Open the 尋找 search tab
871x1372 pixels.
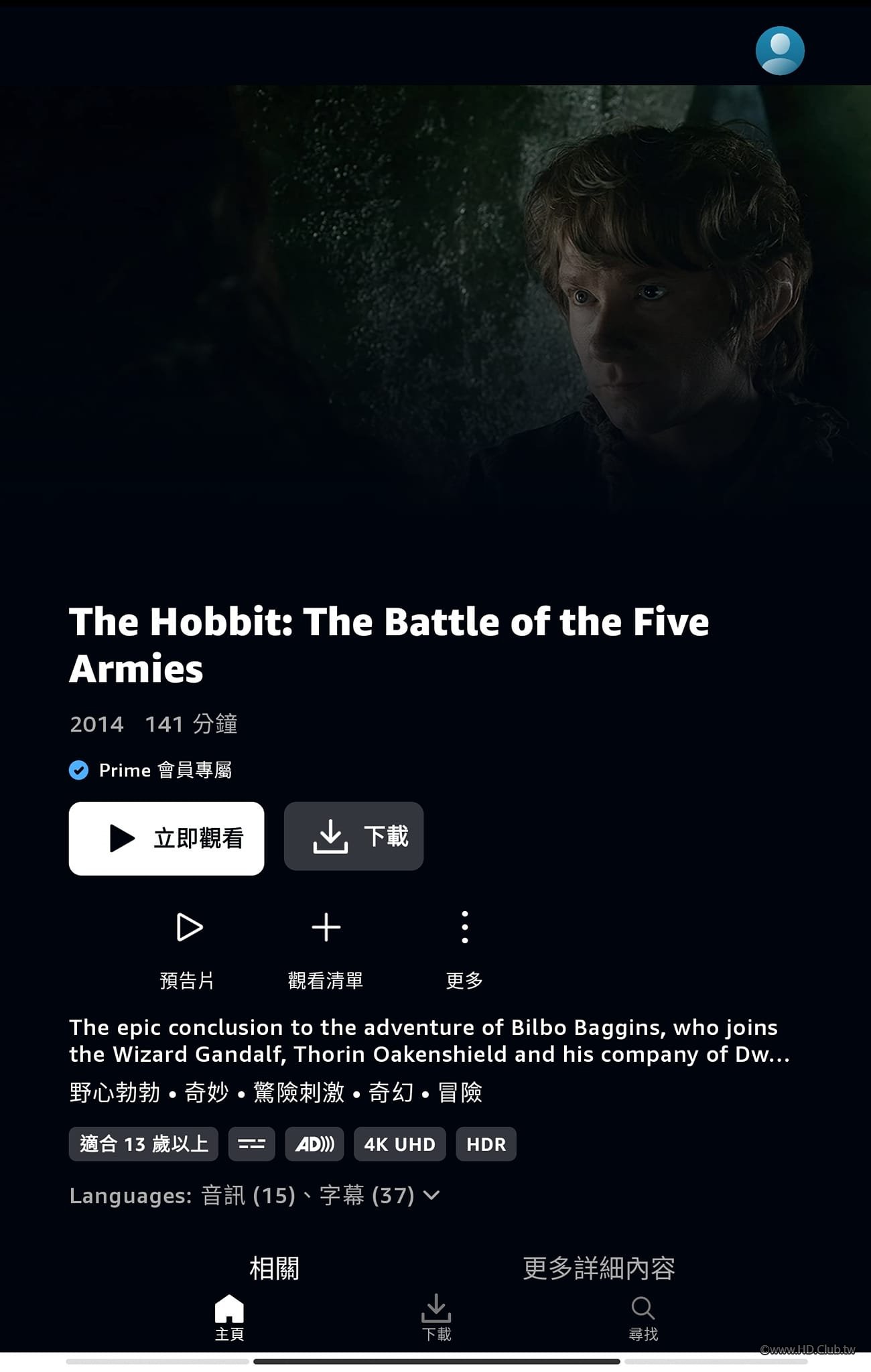(x=643, y=1317)
